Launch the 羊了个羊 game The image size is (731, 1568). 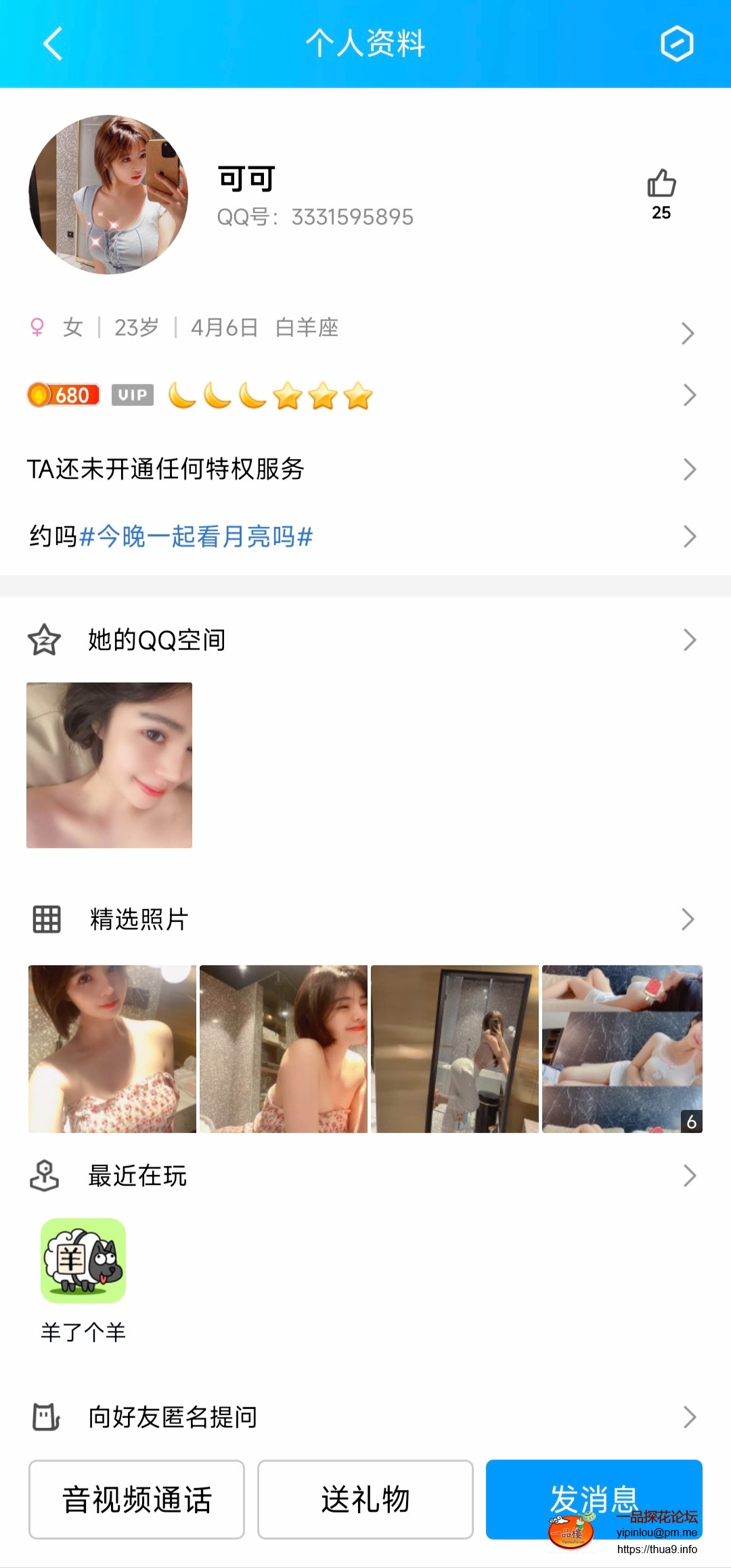pyautogui.click(x=83, y=1261)
